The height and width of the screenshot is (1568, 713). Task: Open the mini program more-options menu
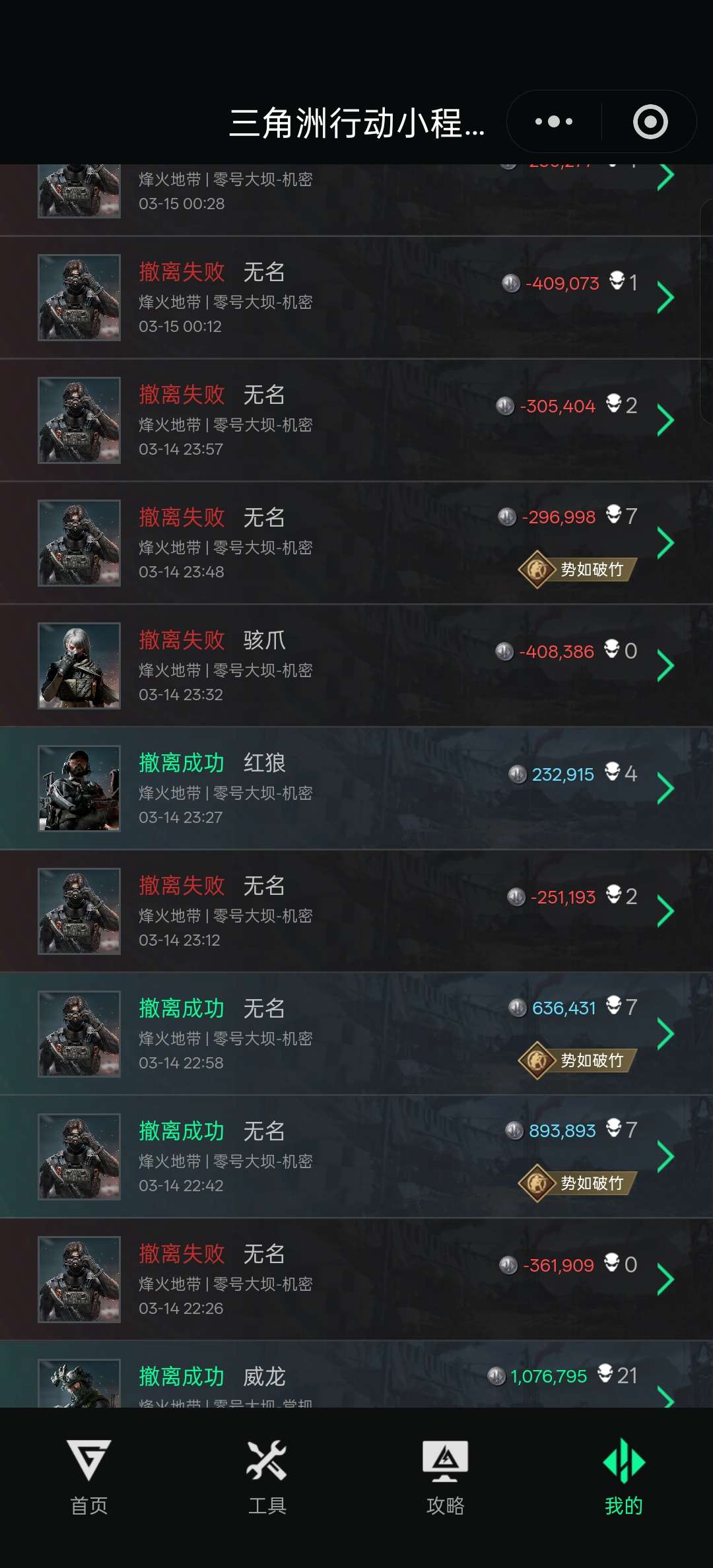point(553,122)
